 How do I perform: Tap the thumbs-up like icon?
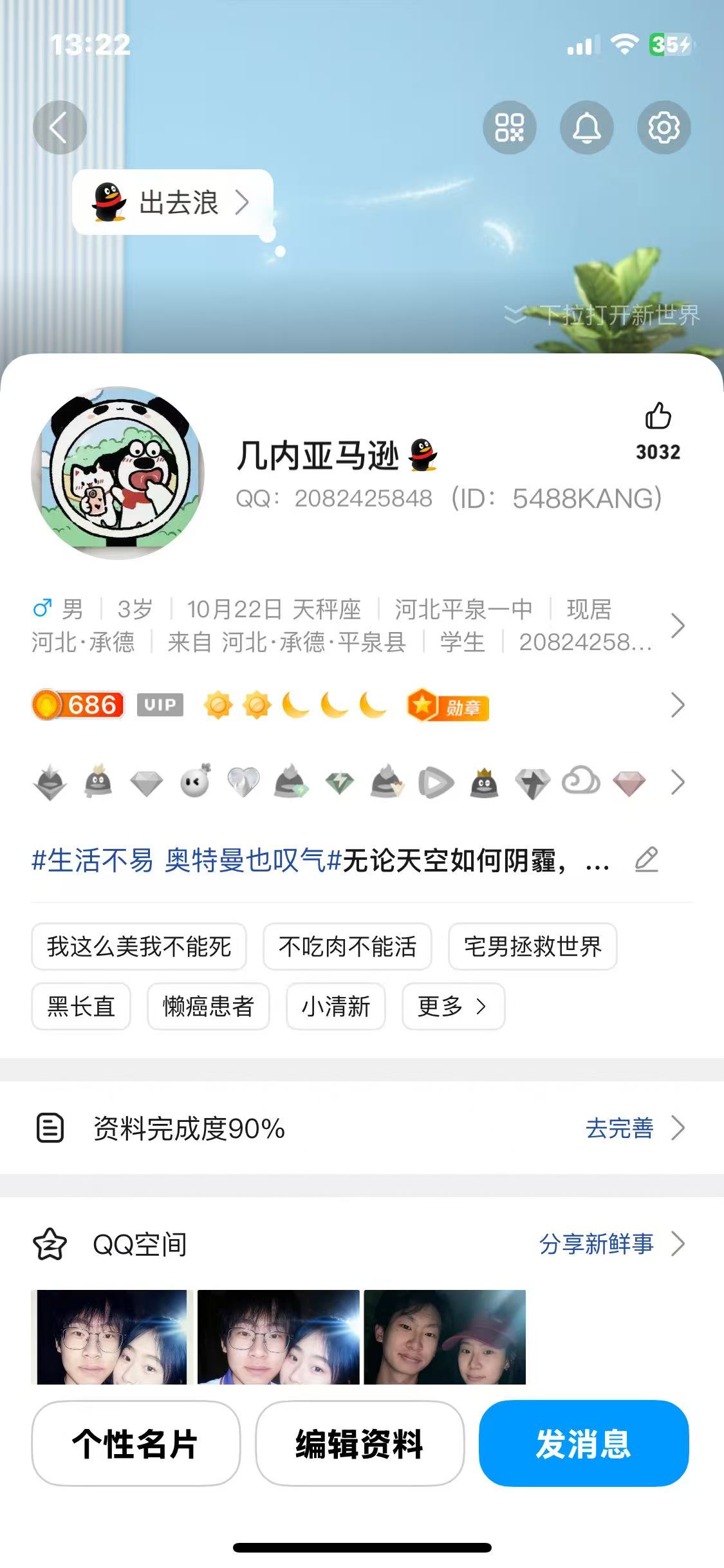tap(658, 416)
